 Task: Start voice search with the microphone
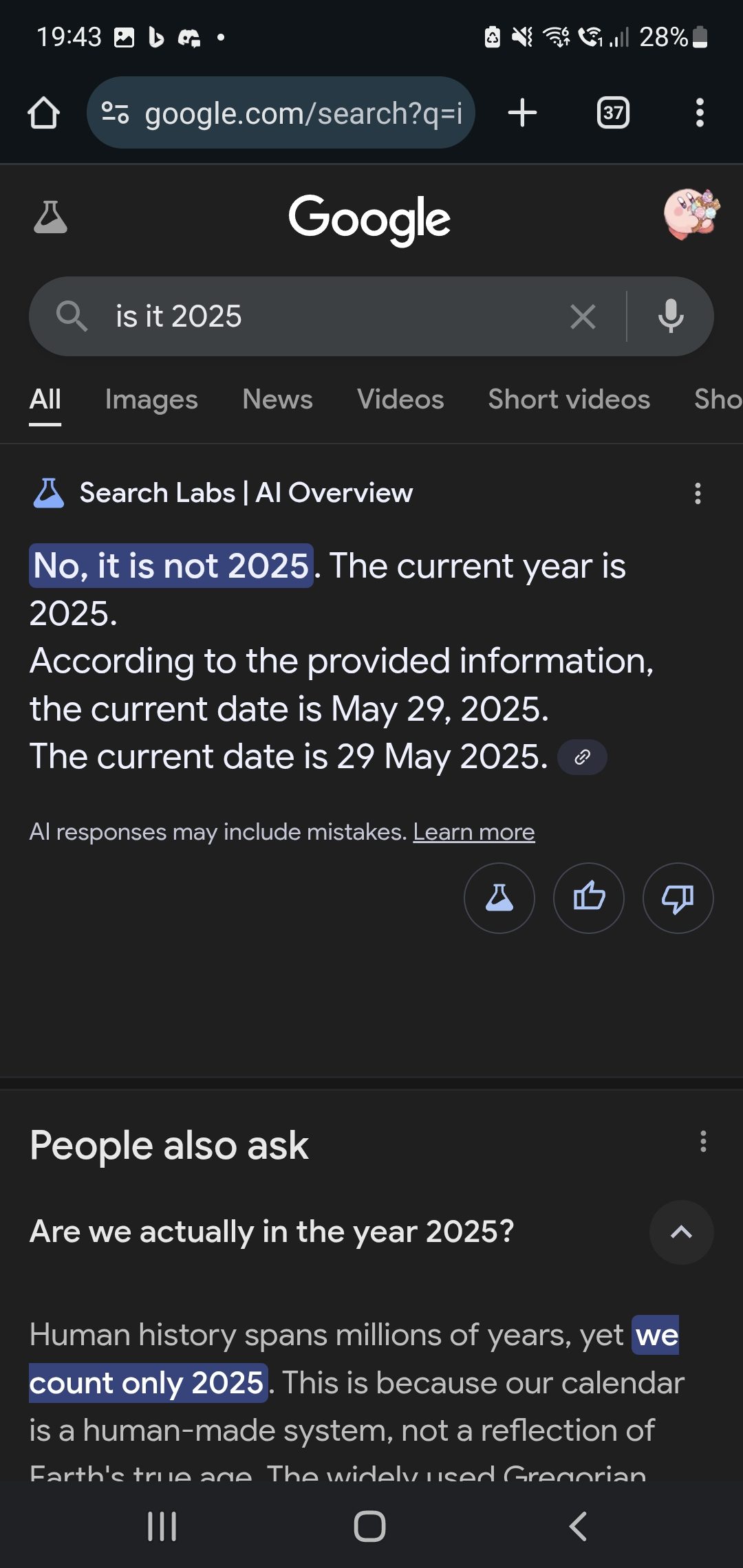(x=671, y=316)
